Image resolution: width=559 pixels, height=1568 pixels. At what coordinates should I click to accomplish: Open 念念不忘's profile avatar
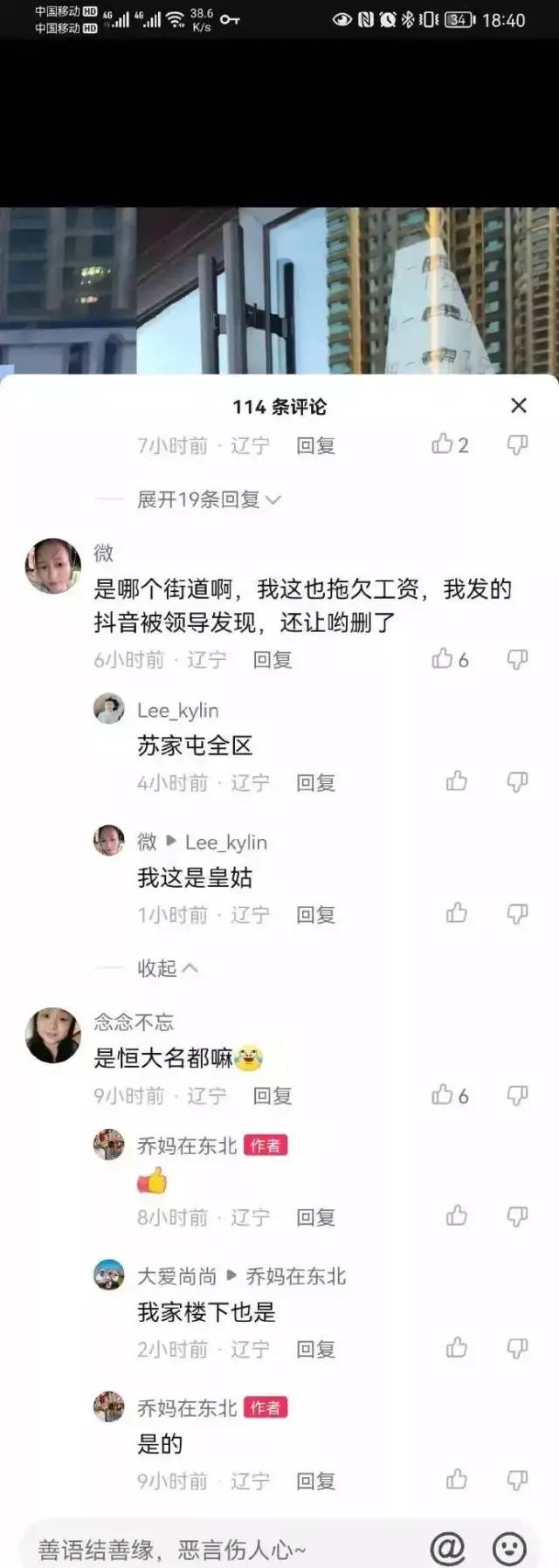53,1035
